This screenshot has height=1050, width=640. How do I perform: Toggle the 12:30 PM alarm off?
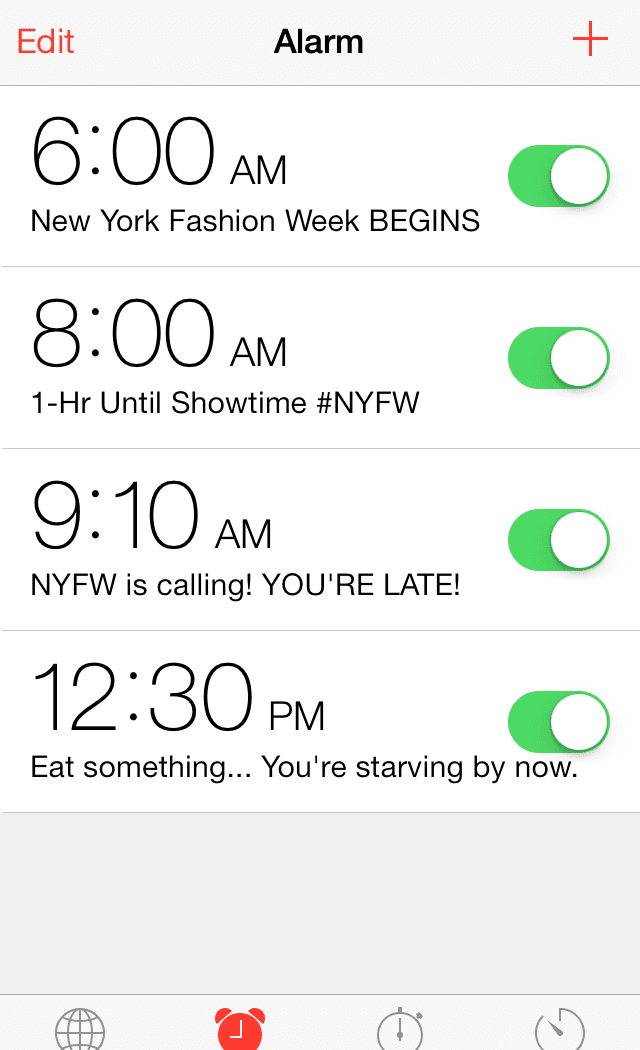point(559,722)
